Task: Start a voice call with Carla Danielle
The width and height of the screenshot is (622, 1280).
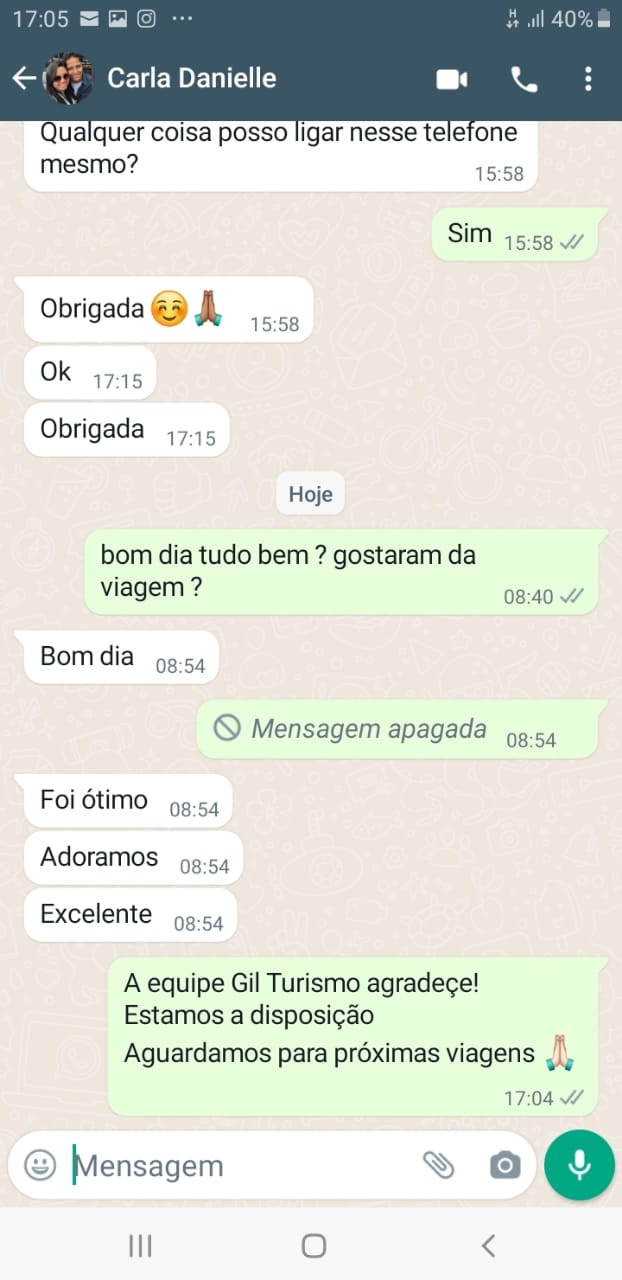Action: click(524, 79)
